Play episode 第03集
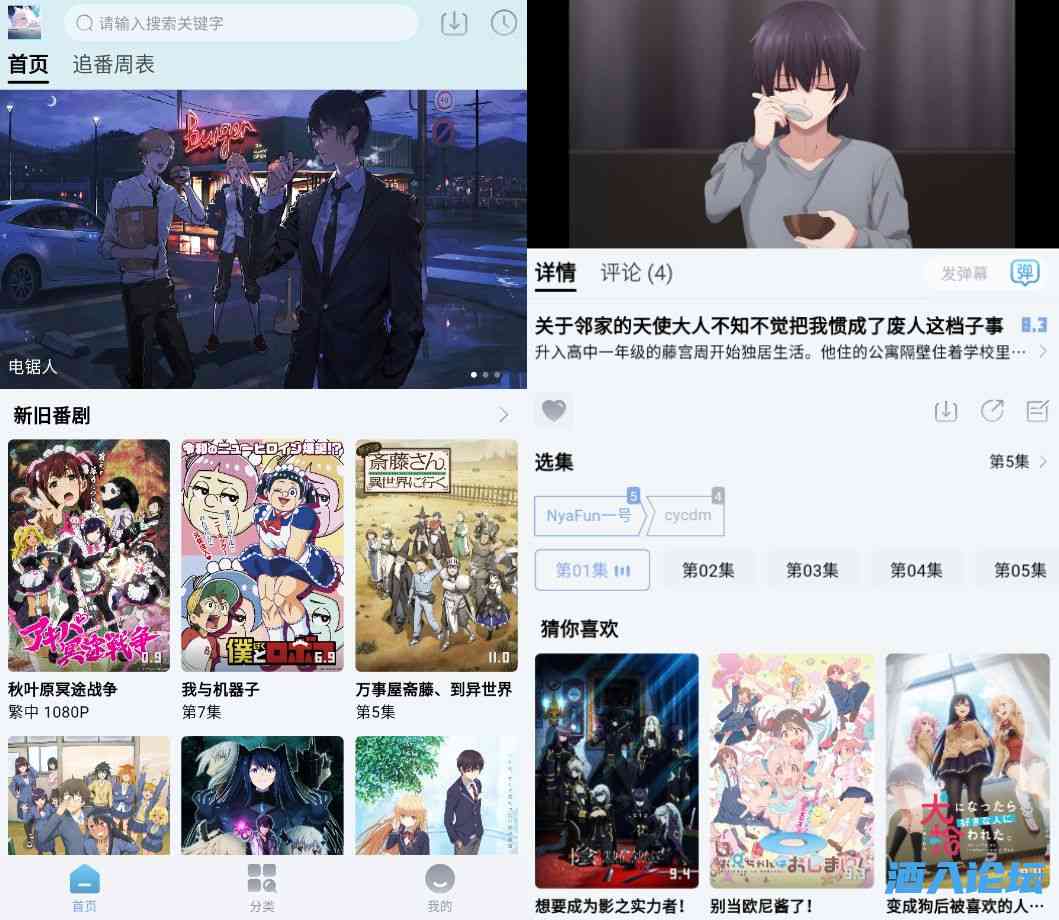The width and height of the screenshot is (1059, 920). 811,570
